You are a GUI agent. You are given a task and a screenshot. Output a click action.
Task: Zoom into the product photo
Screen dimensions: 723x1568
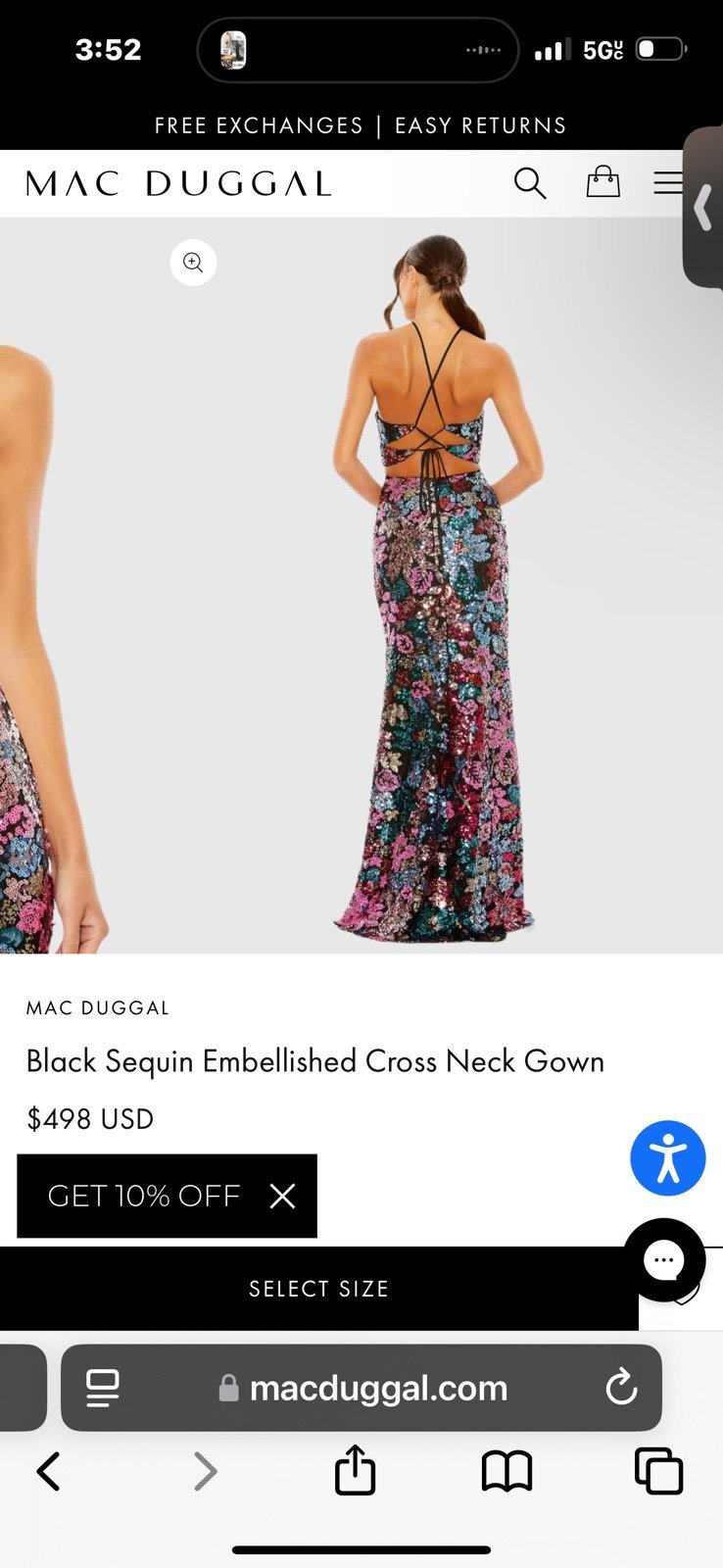coord(193,263)
